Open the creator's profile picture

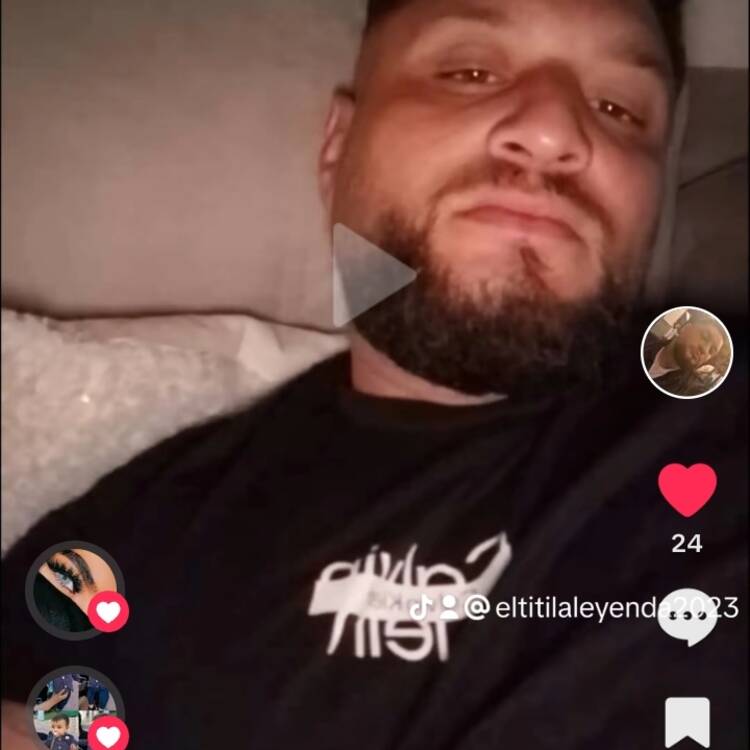pyautogui.click(x=687, y=352)
